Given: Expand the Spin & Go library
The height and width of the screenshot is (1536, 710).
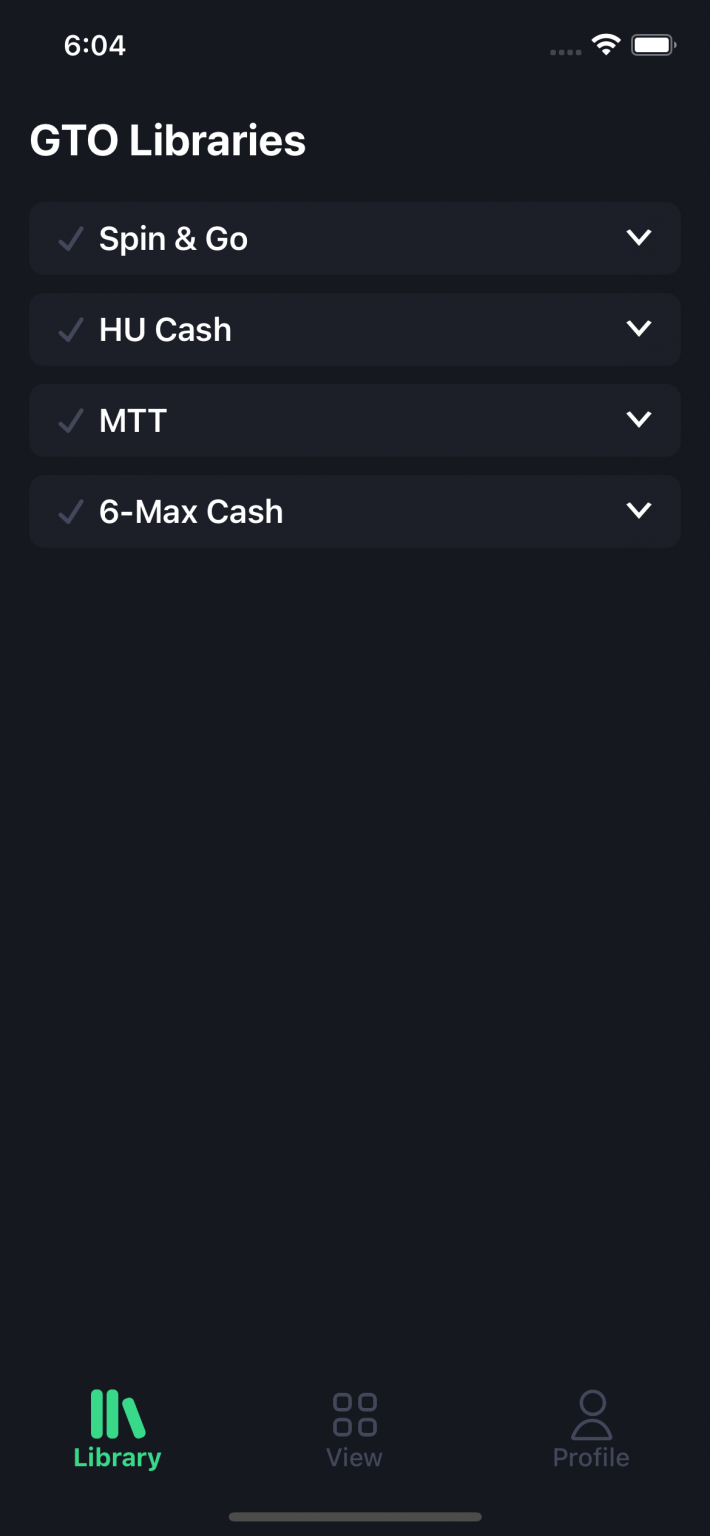Looking at the screenshot, I should pos(638,238).
